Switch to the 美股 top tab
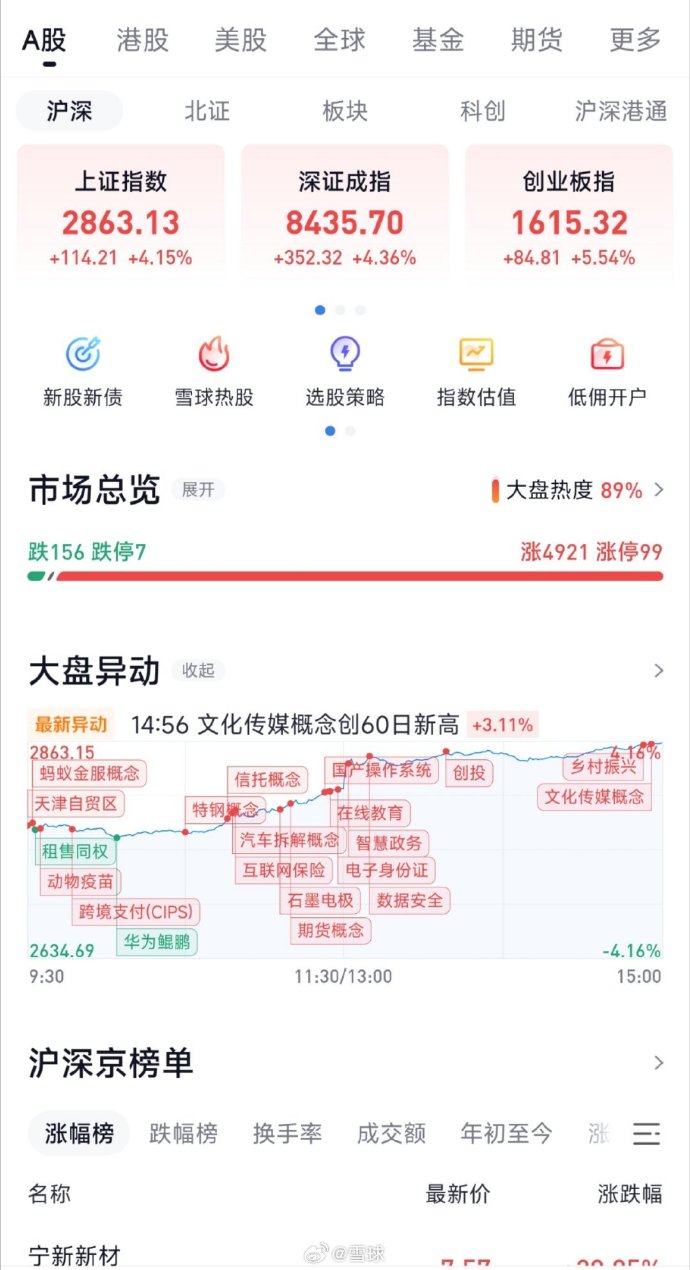The width and height of the screenshot is (690, 1270). click(241, 40)
